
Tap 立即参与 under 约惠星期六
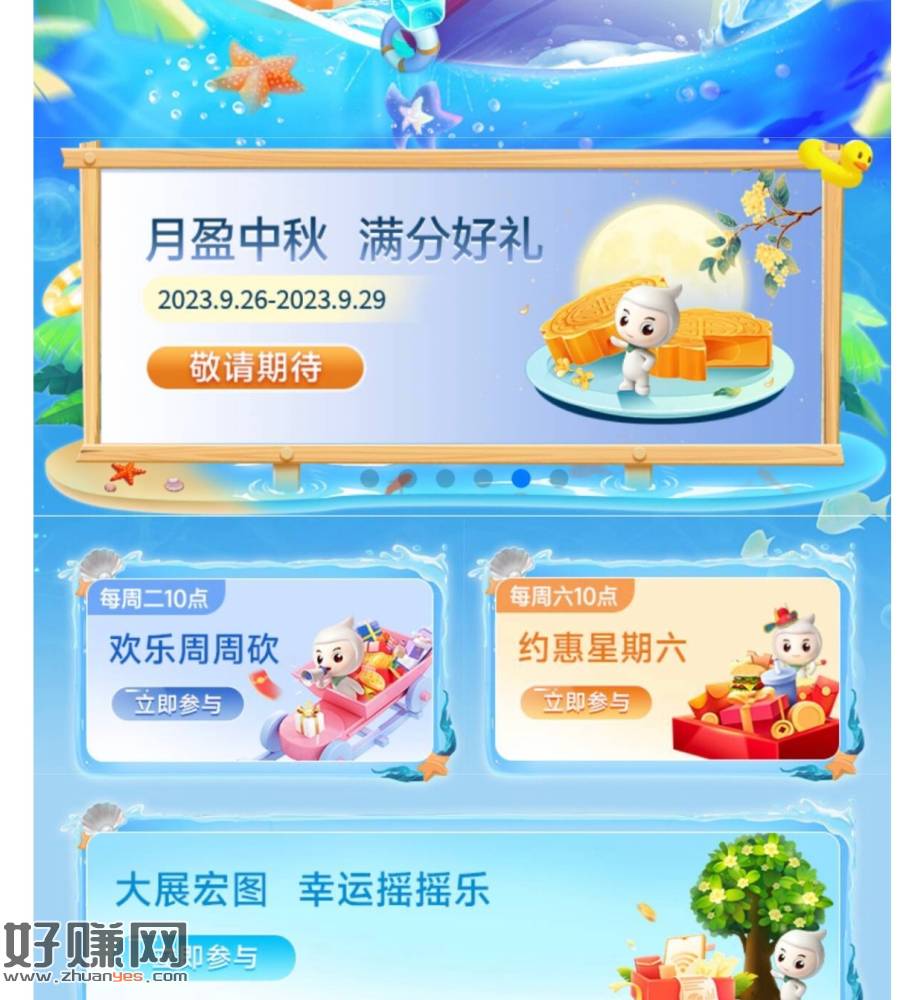(x=586, y=703)
